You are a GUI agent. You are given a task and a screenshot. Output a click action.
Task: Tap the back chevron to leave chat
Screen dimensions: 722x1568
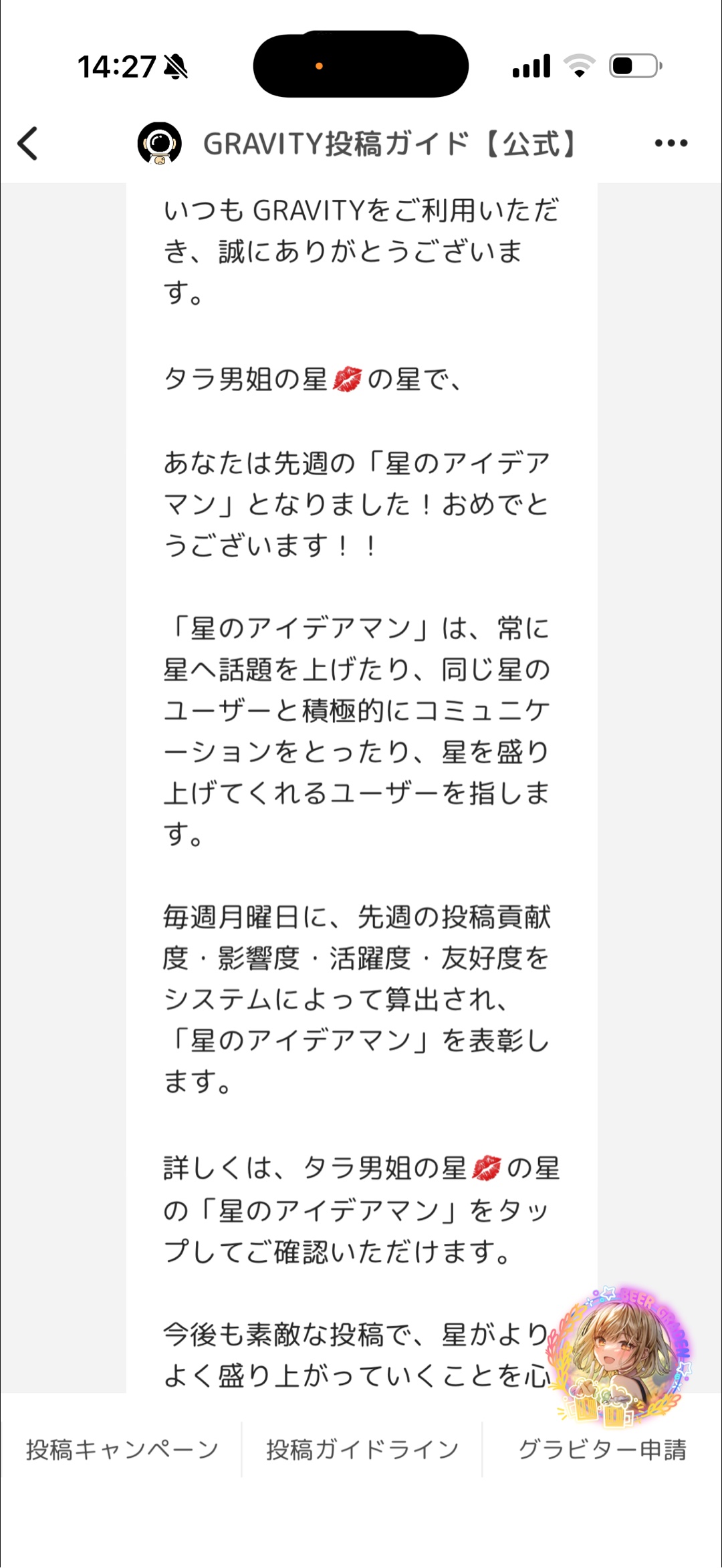pyautogui.click(x=28, y=143)
